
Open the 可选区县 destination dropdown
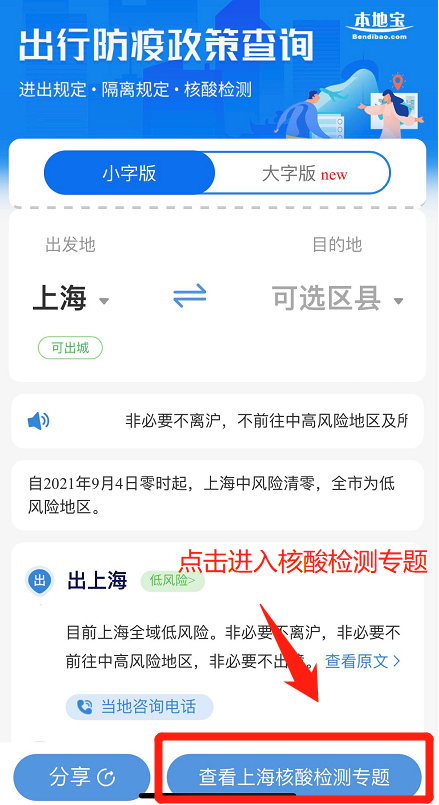click(337, 298)
